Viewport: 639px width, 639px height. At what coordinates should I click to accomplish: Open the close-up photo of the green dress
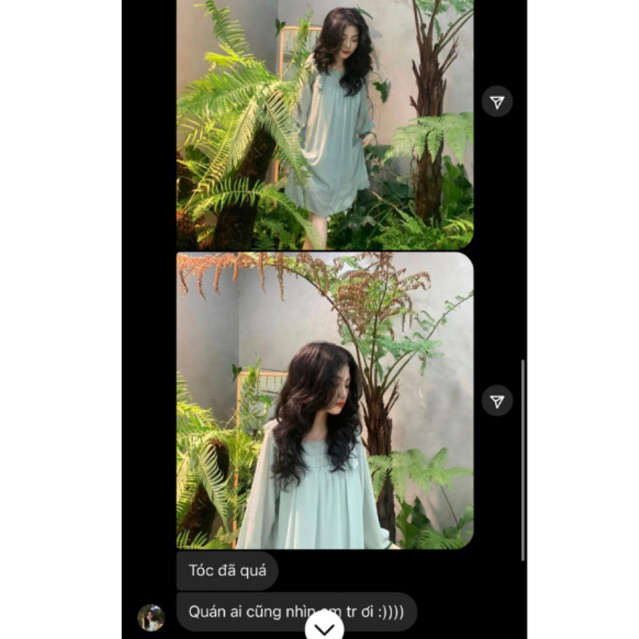325,400
